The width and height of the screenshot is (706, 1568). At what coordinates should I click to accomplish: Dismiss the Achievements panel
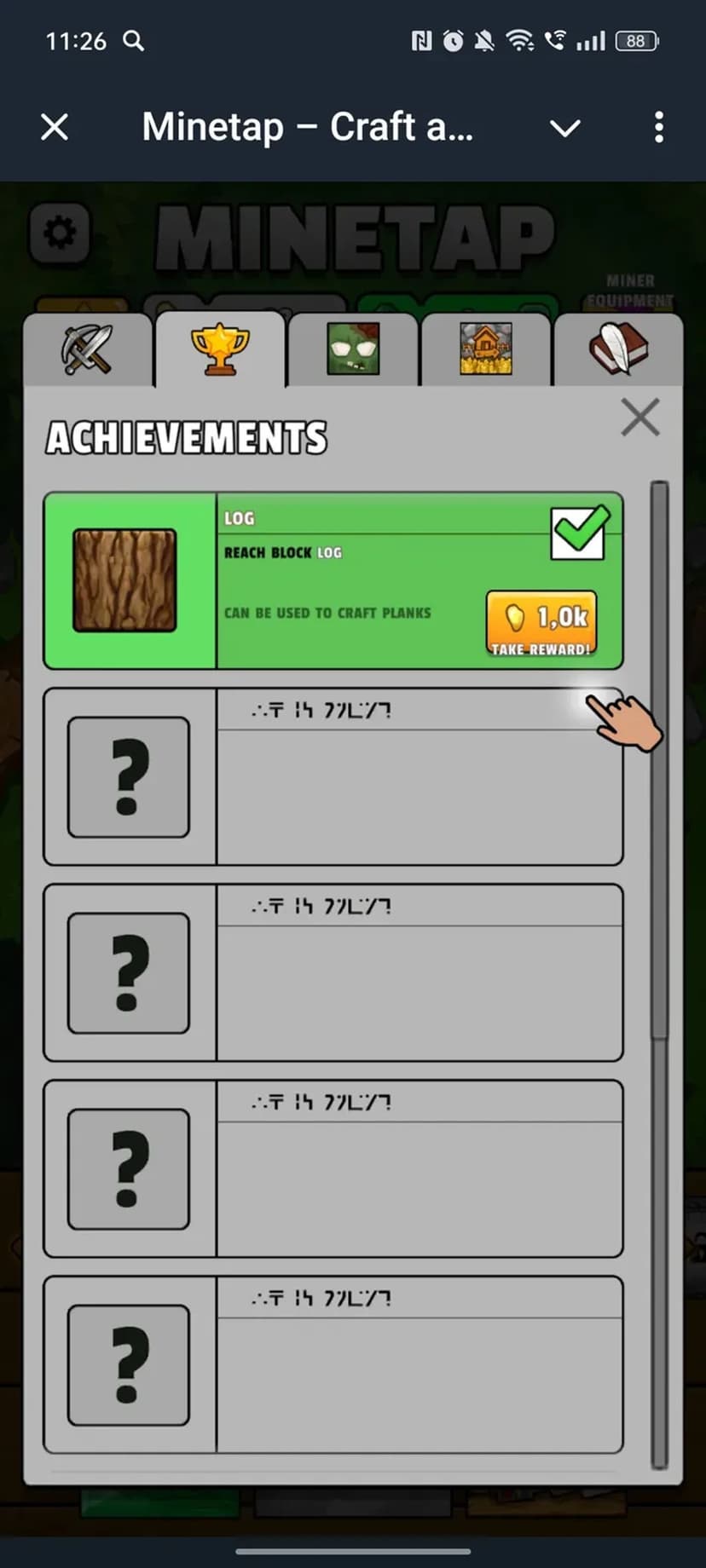pos(639,418)
